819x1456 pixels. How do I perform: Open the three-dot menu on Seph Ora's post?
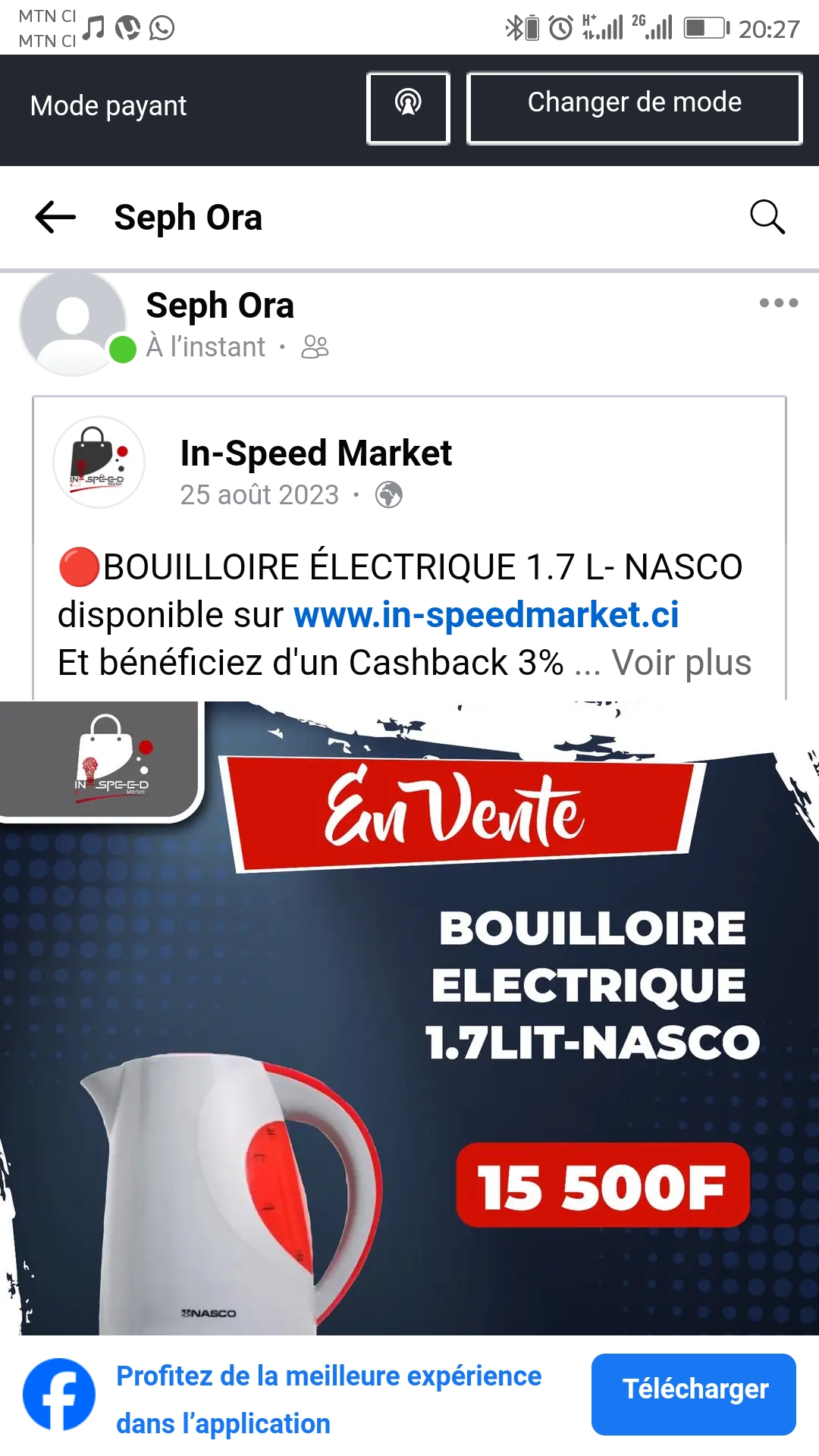point(779,303)
